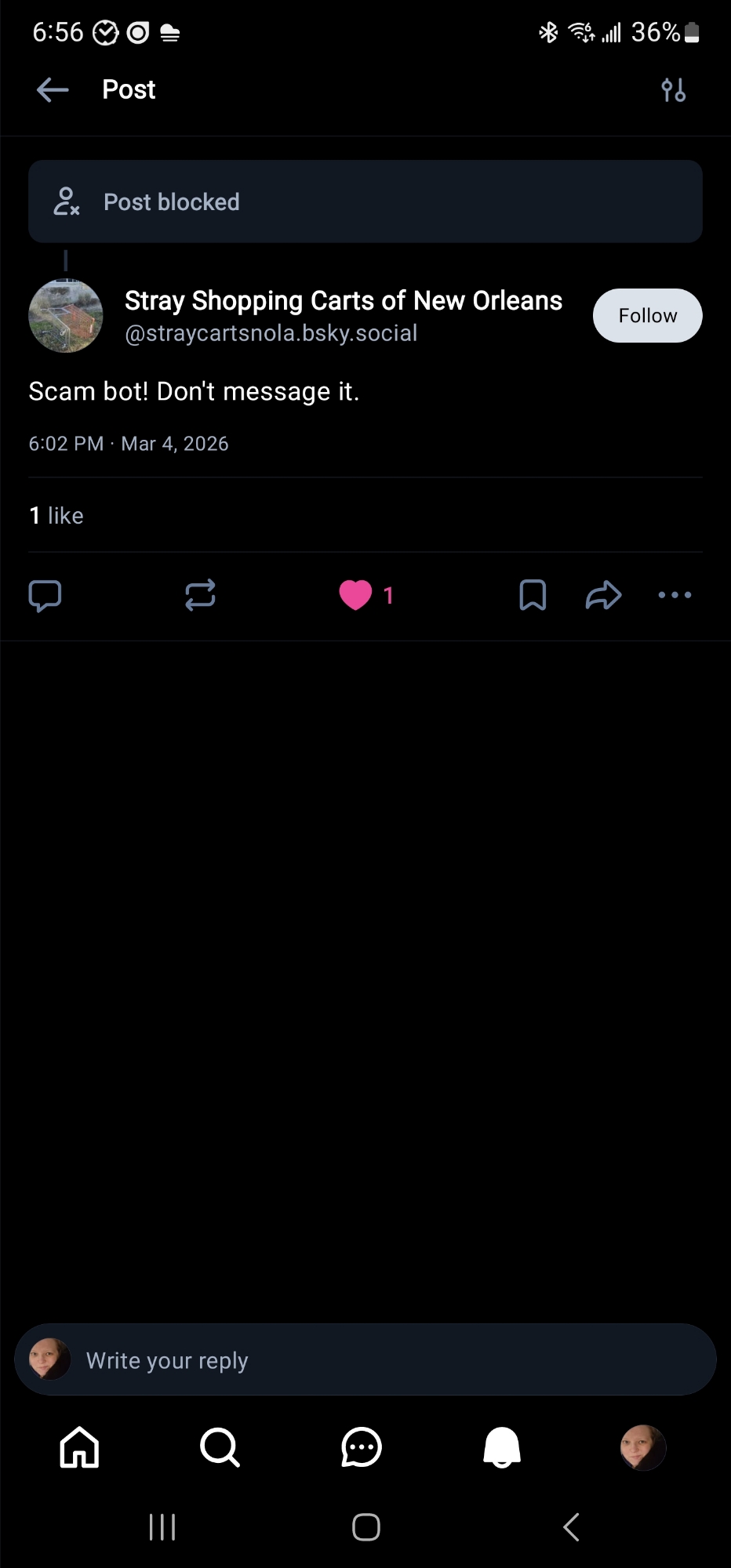Follow Stray Shopping Carts of New Orleans

tap(647, 316)
